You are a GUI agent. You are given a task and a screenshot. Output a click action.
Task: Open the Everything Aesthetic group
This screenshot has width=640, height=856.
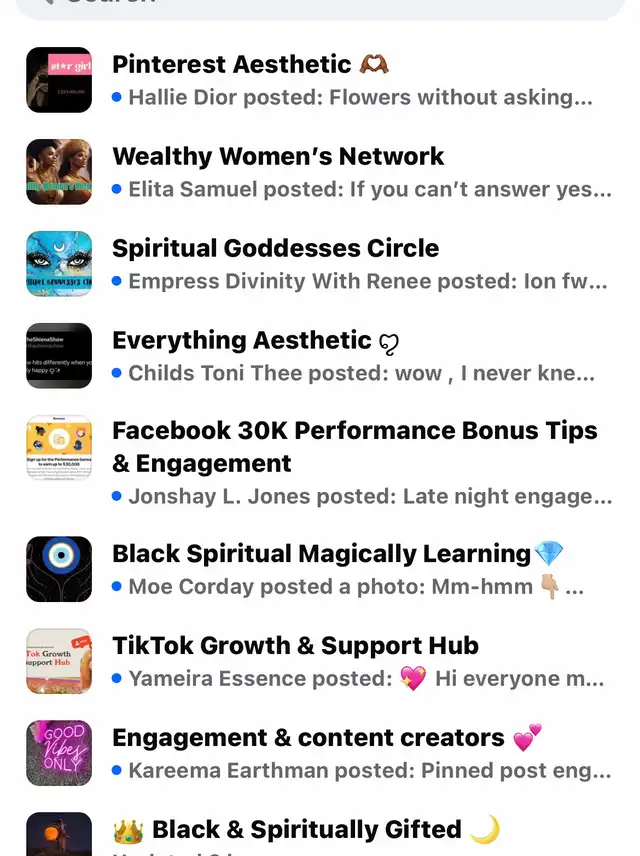point(242,341)
